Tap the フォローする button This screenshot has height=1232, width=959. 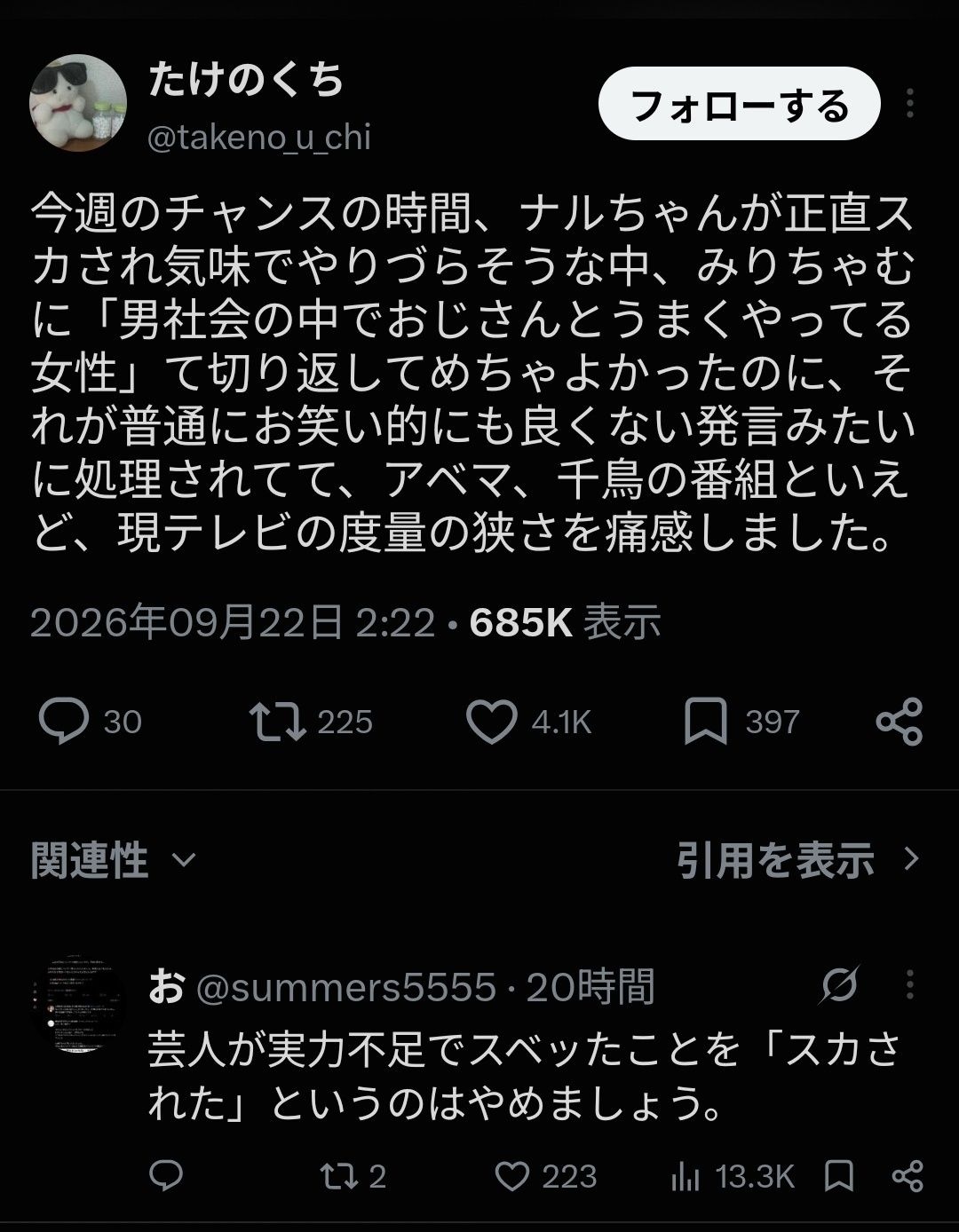739,105
